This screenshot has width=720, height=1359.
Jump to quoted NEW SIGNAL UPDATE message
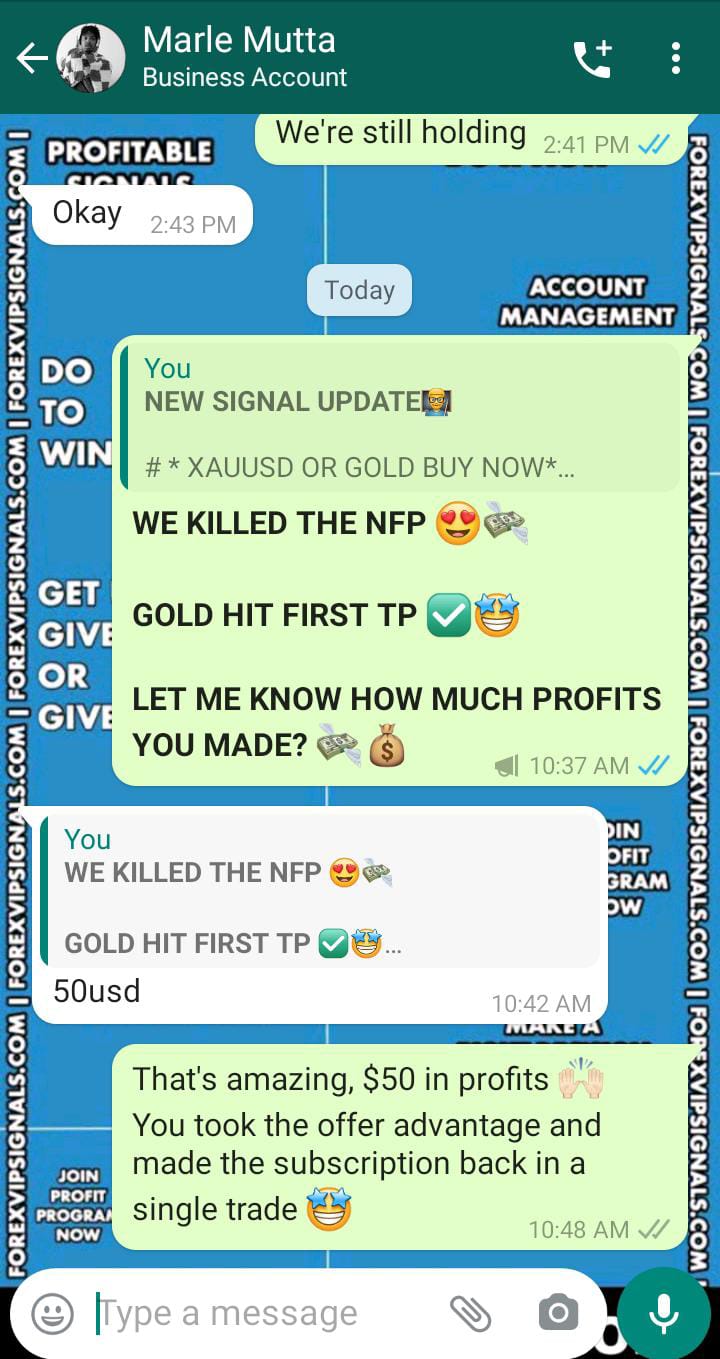point(400,417)
